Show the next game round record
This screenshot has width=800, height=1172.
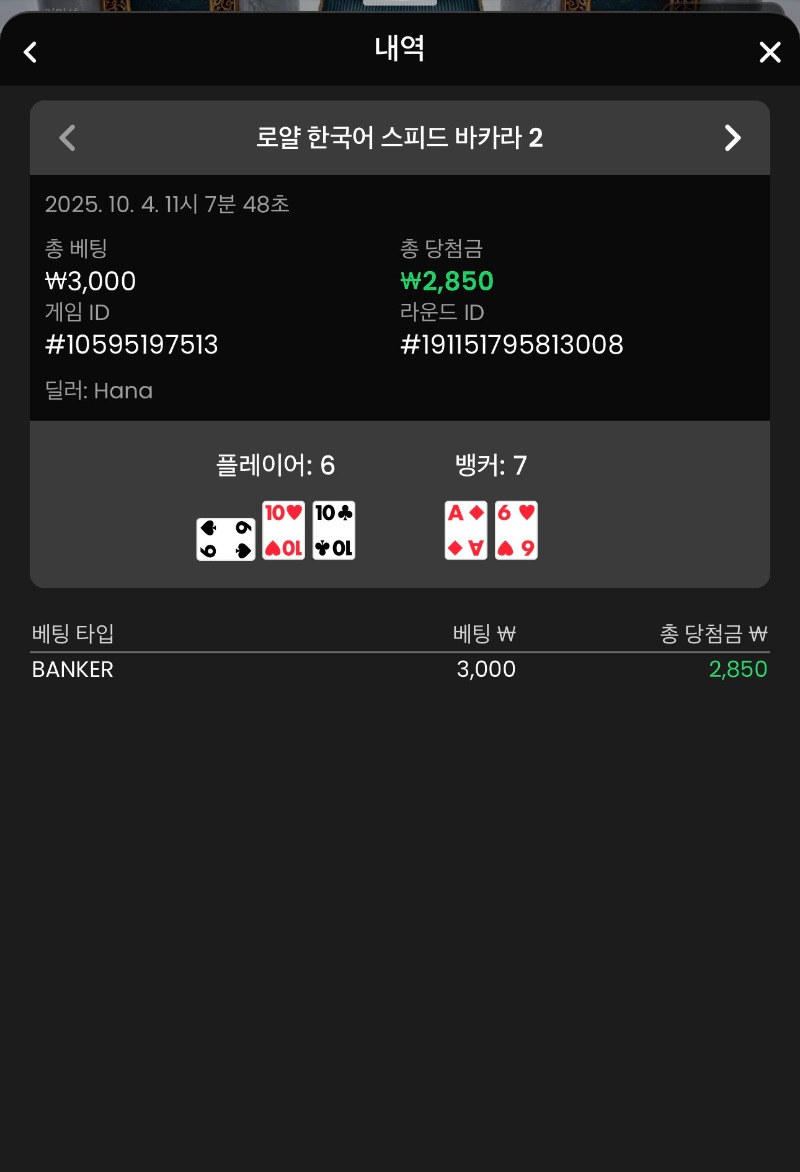coord(733,138)
